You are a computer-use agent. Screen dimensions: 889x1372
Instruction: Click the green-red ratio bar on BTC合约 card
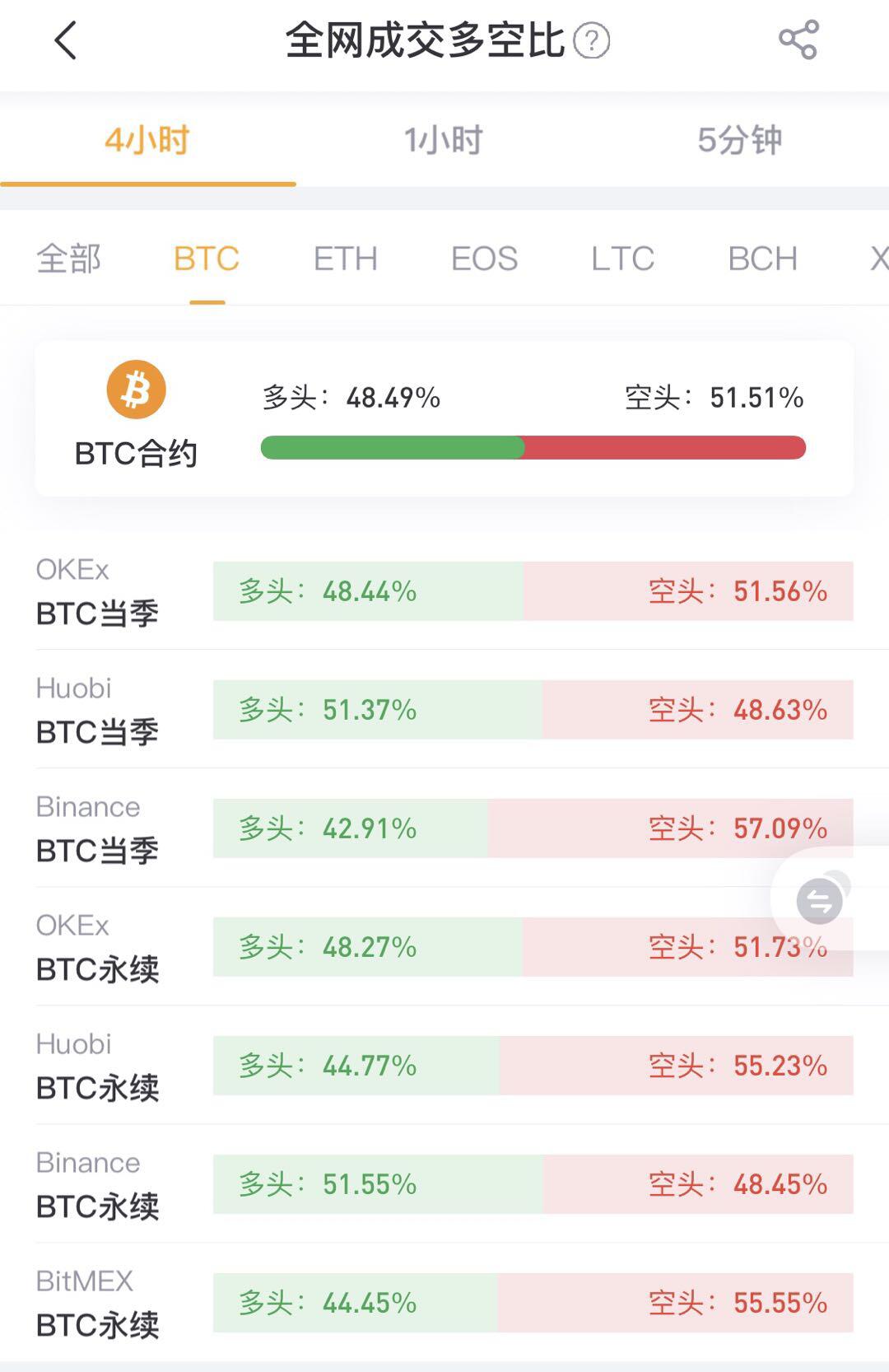(x=533, y=447)
